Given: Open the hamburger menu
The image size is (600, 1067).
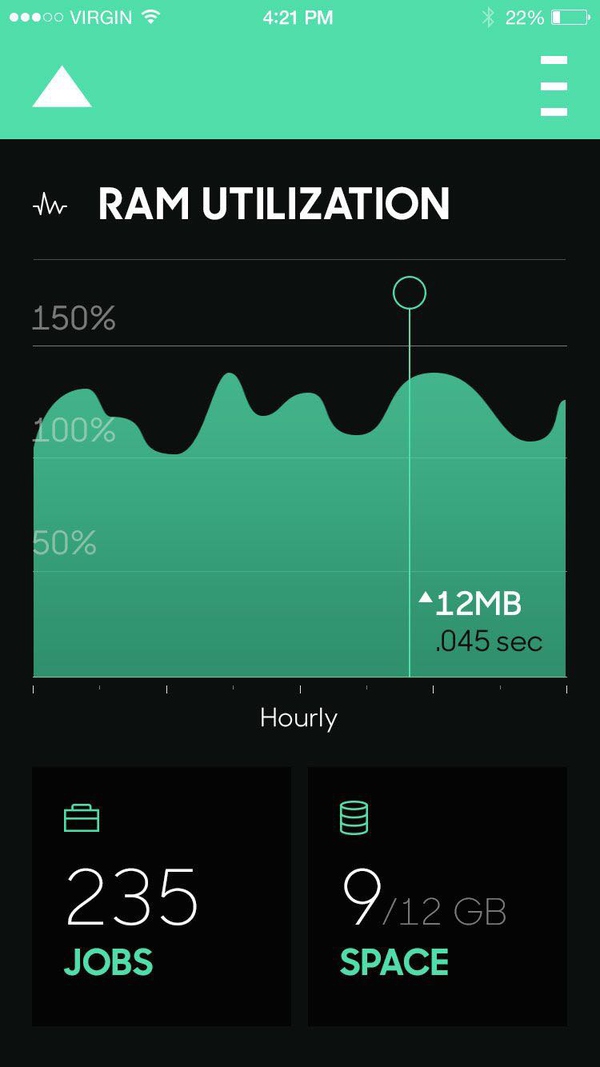Looking at the screenshot, I should 553,87.
